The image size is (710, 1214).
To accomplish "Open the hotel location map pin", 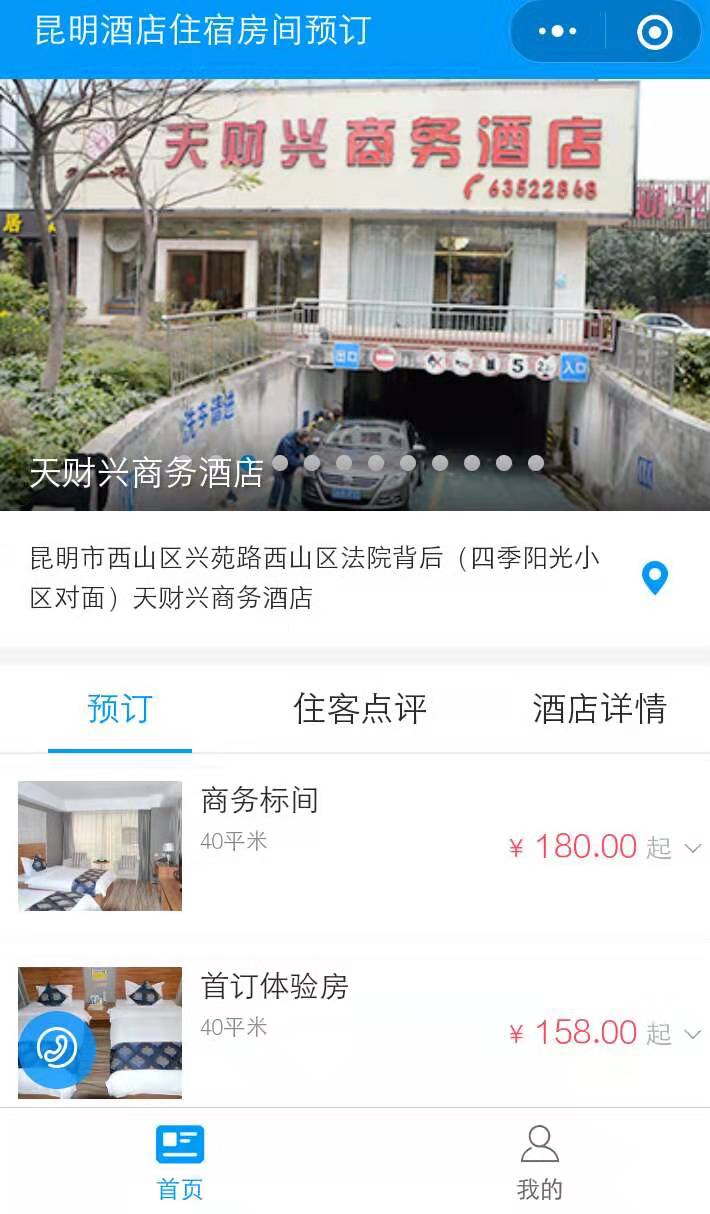I will point(654,578).
